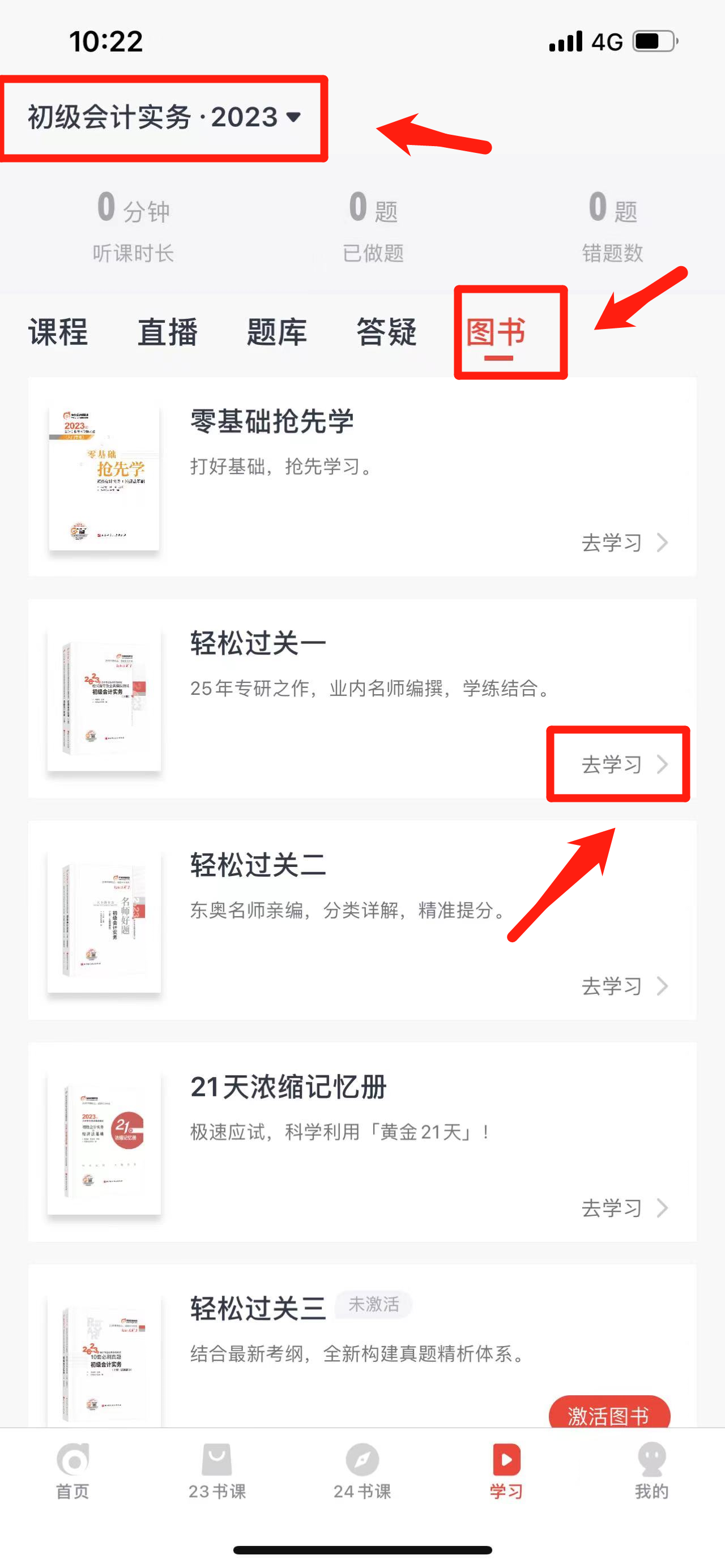Tap 去学习 for 轻松过关一

pyautogui.click(x=624, y=764)
